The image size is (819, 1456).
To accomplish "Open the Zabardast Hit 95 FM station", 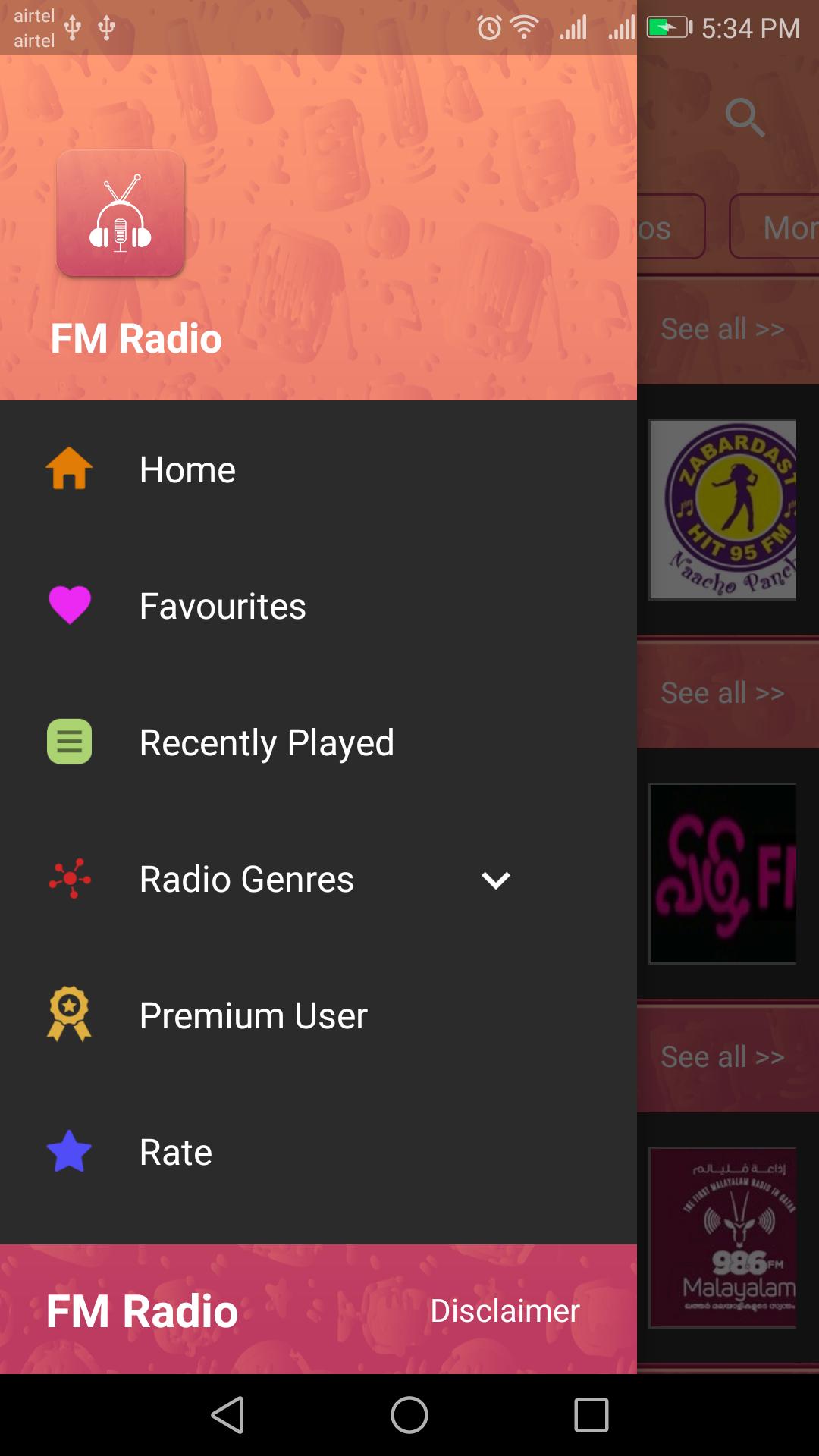I will coord(723,510).
